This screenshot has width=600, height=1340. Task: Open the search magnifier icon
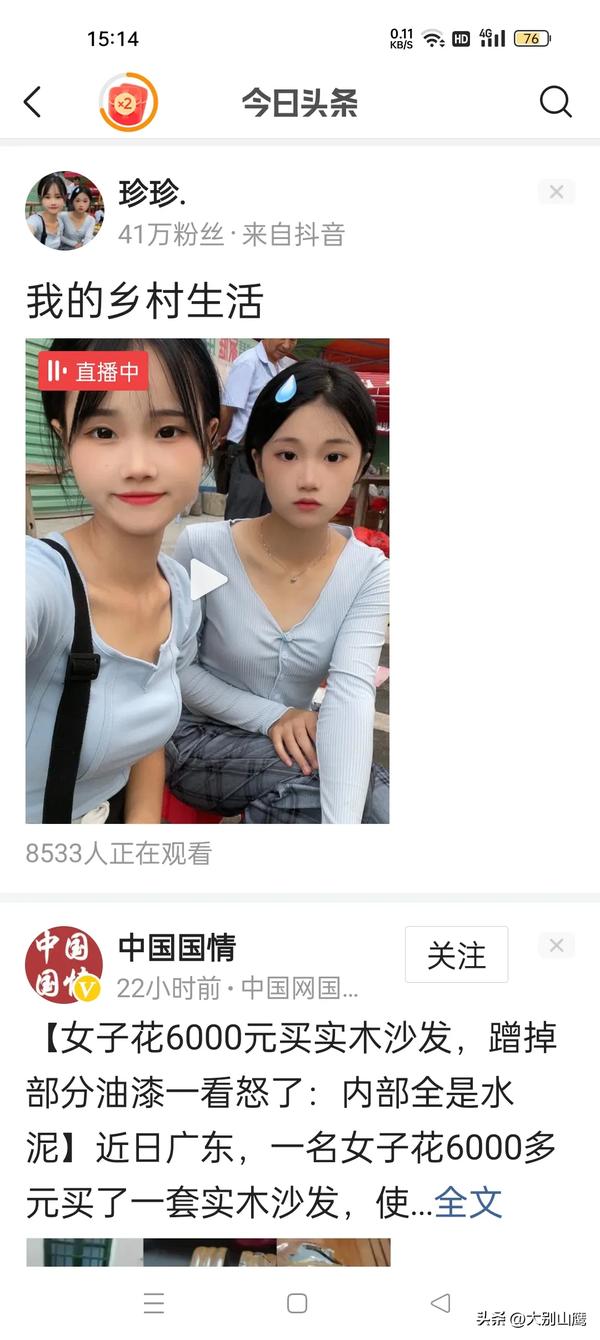[555, 102]
